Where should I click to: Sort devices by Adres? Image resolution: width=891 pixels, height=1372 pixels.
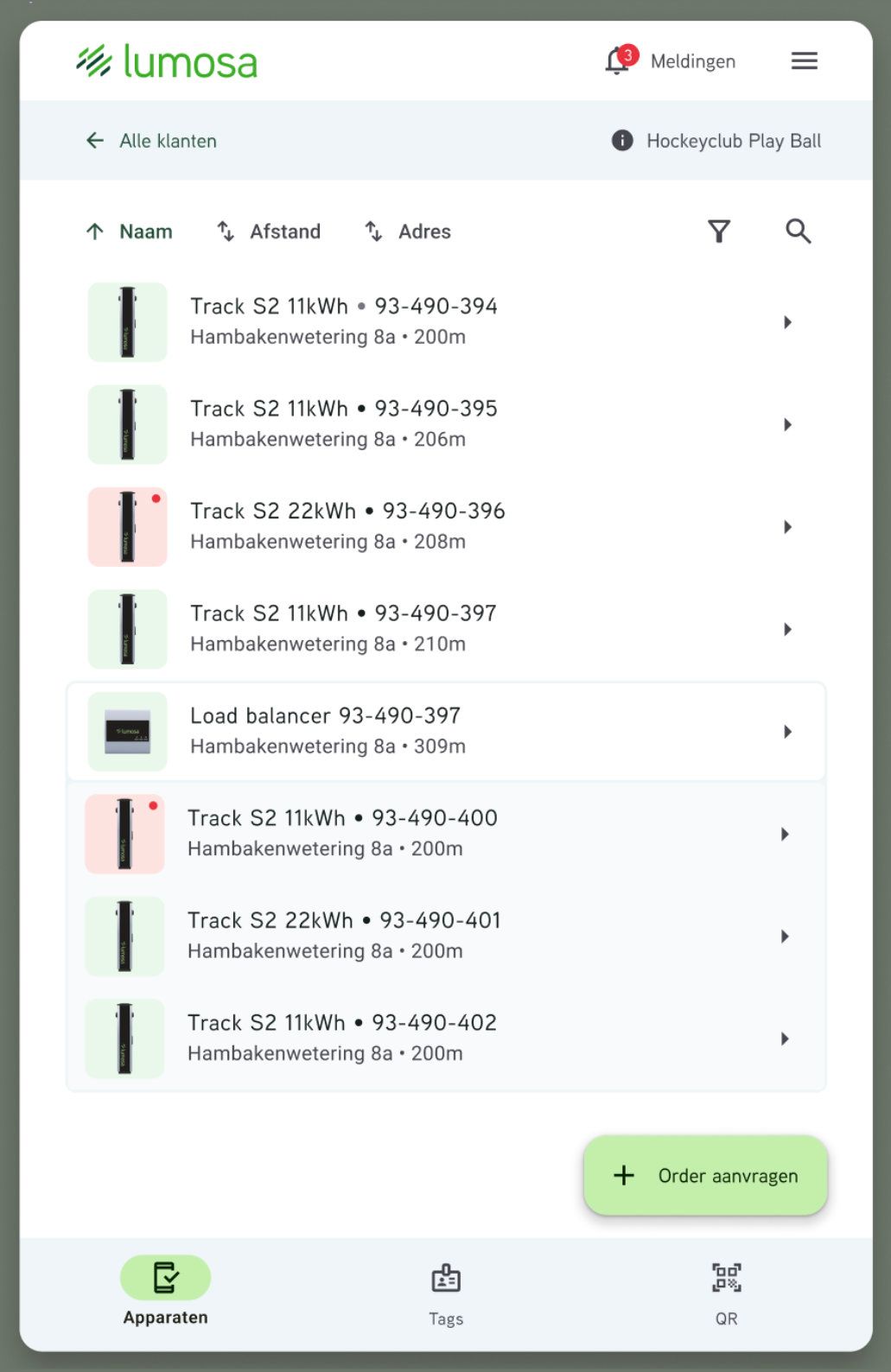point(408,232)
